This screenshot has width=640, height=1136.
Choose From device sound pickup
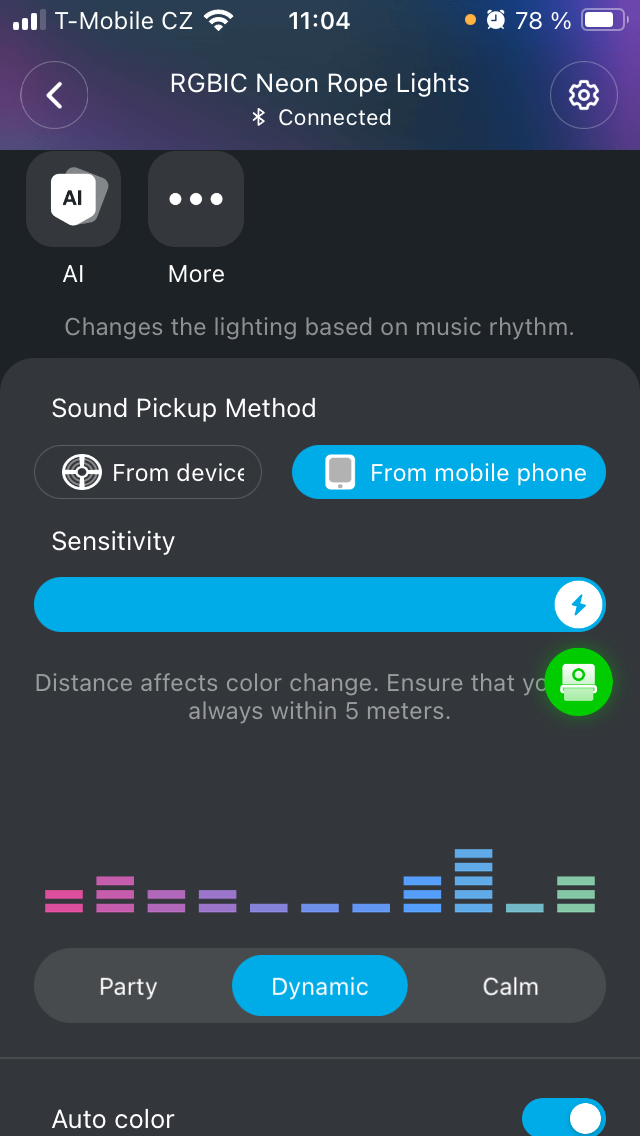[148, 472]
